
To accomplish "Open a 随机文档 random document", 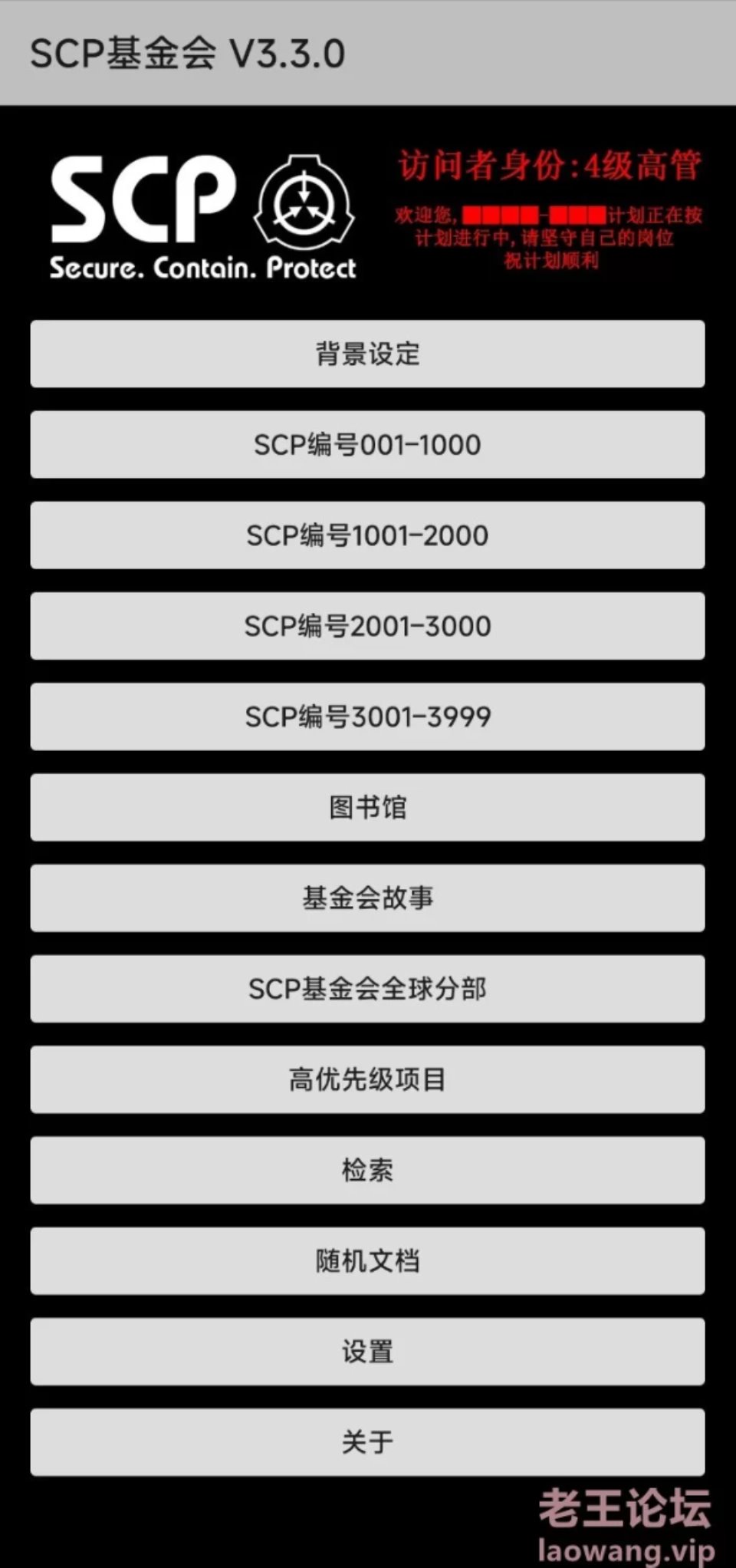I will pos(367,1260).
